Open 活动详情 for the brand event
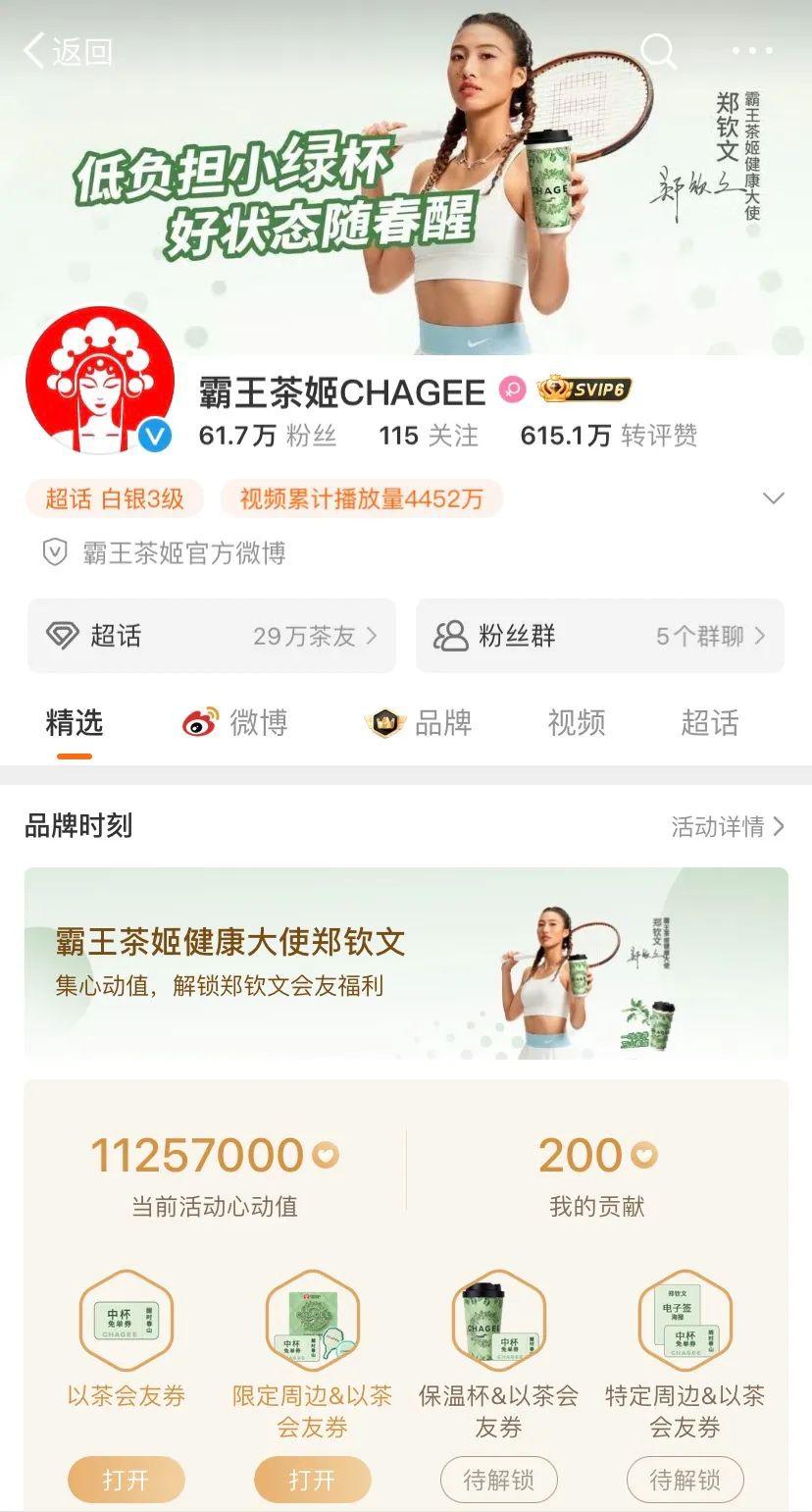The width and height of the screenshot is (812, 1512). coord(727,827)
